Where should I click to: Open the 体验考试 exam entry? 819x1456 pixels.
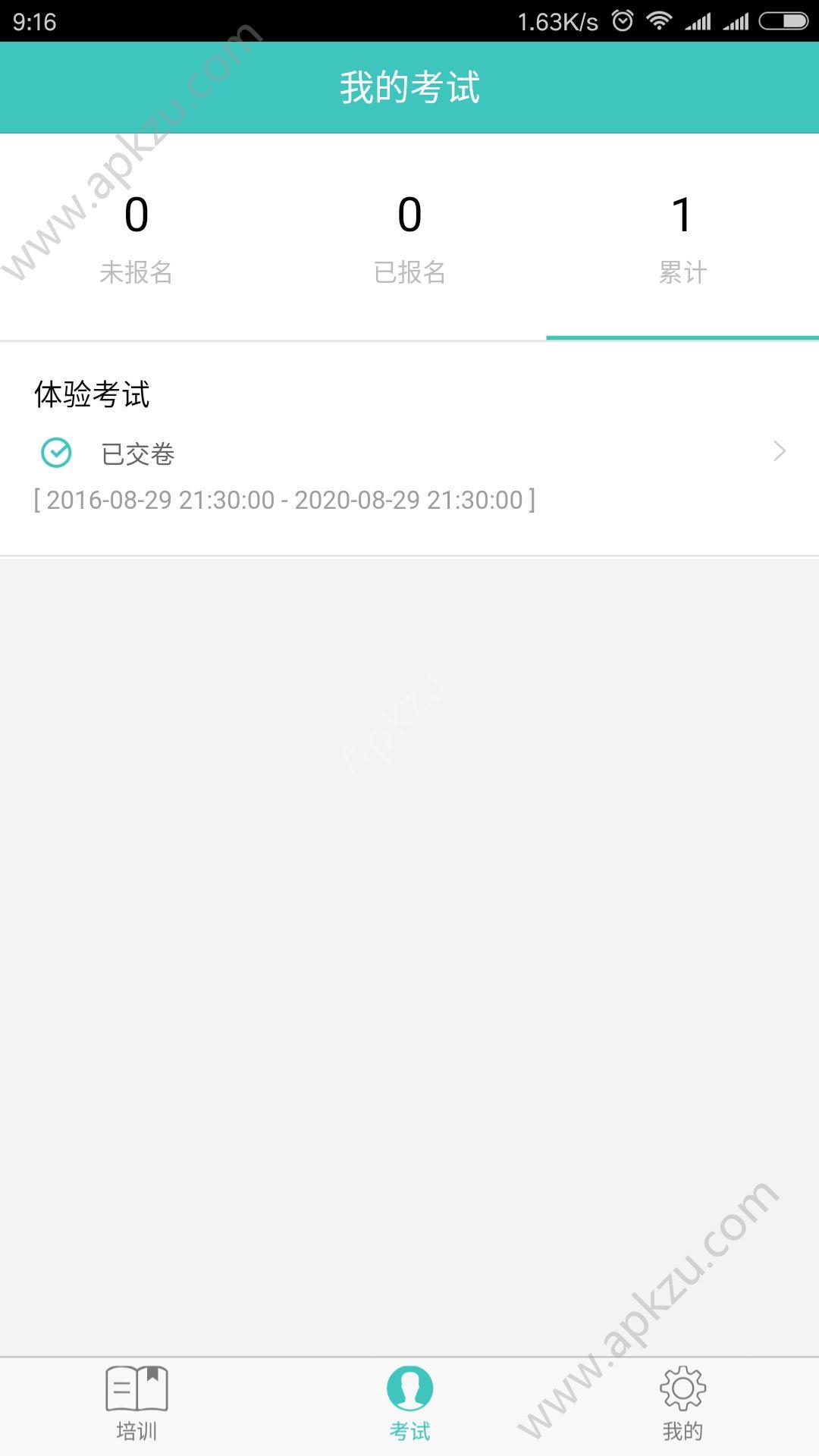click(x=409, y=449)
